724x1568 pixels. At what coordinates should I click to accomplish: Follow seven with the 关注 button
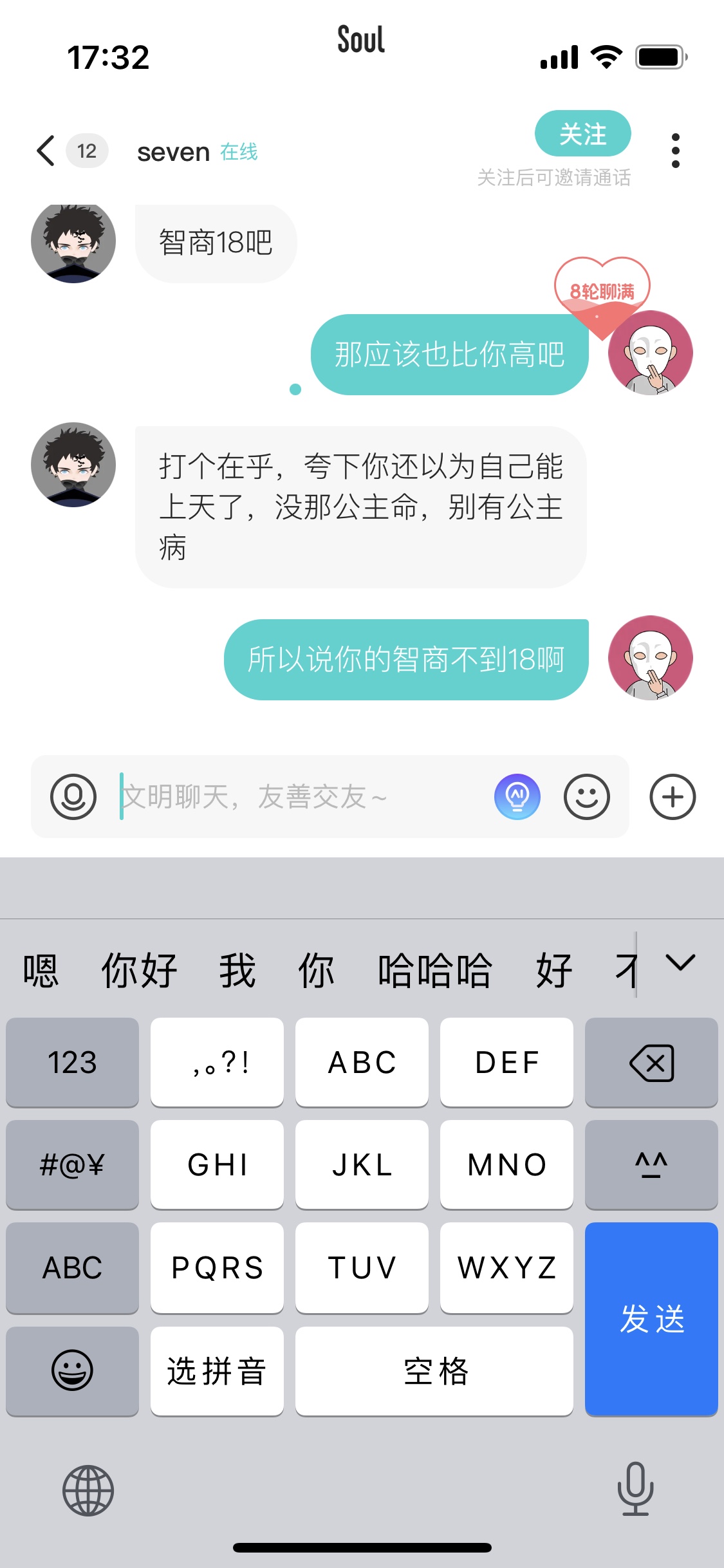click(582, 134)
